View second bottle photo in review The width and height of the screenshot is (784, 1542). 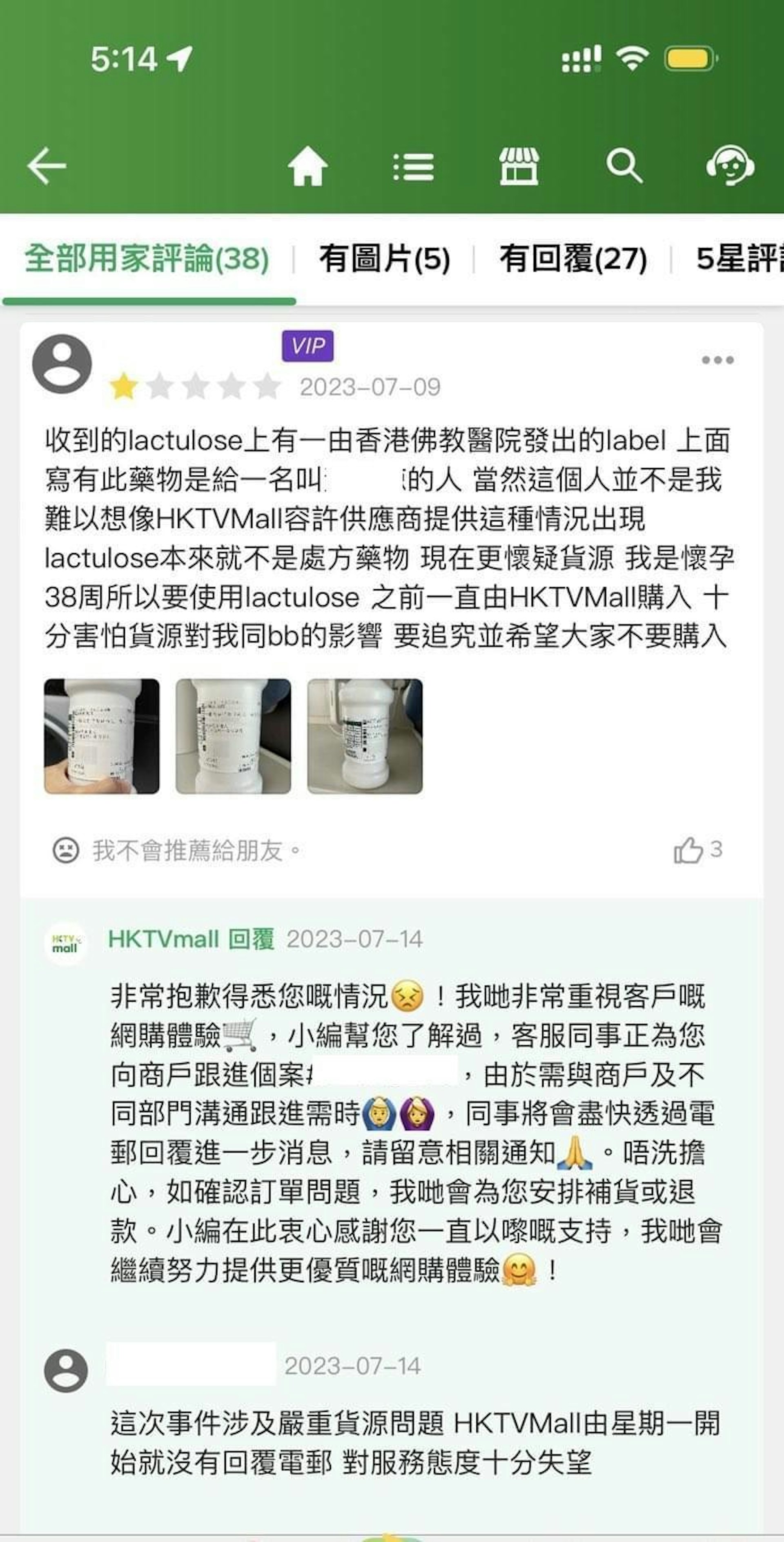[234, 736]
